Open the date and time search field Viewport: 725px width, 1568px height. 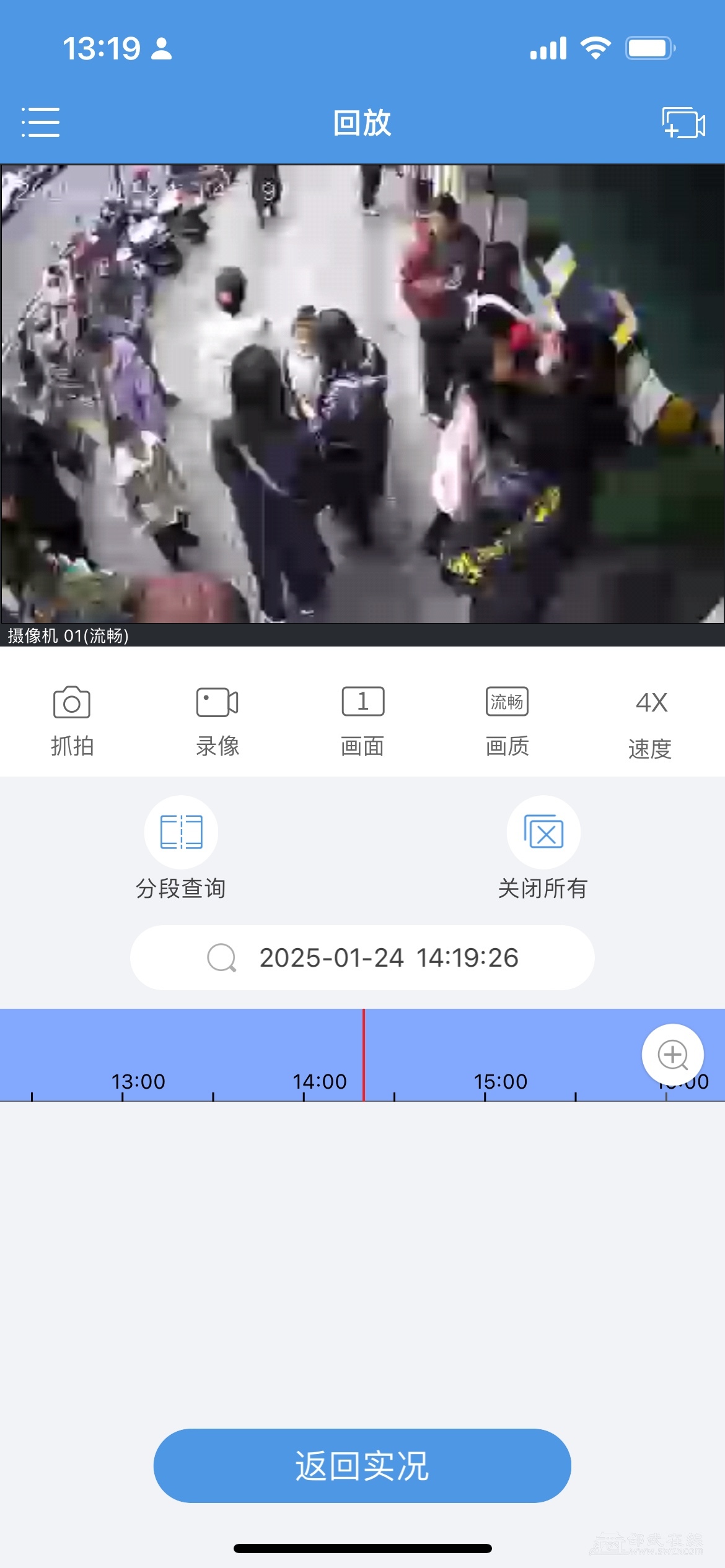362,957
